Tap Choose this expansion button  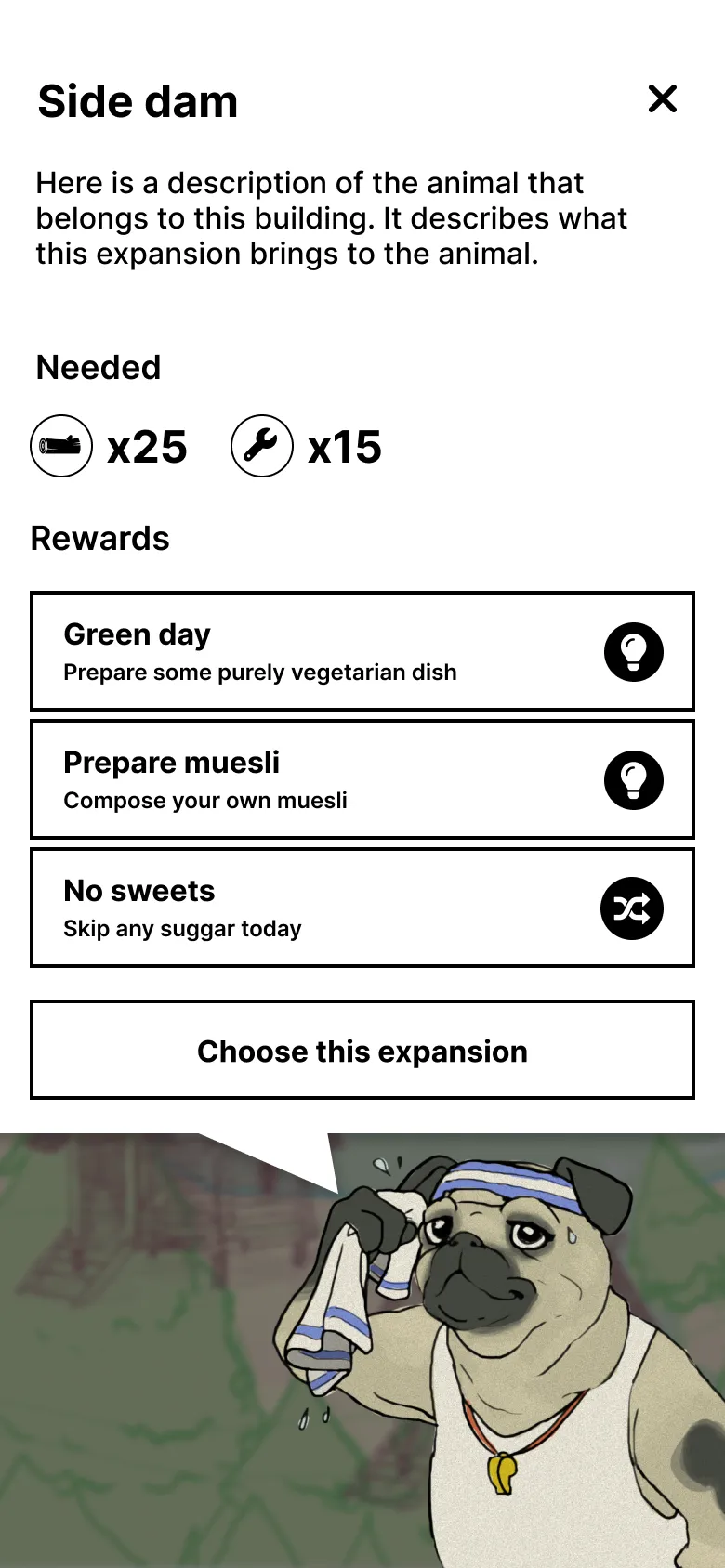362,1051
